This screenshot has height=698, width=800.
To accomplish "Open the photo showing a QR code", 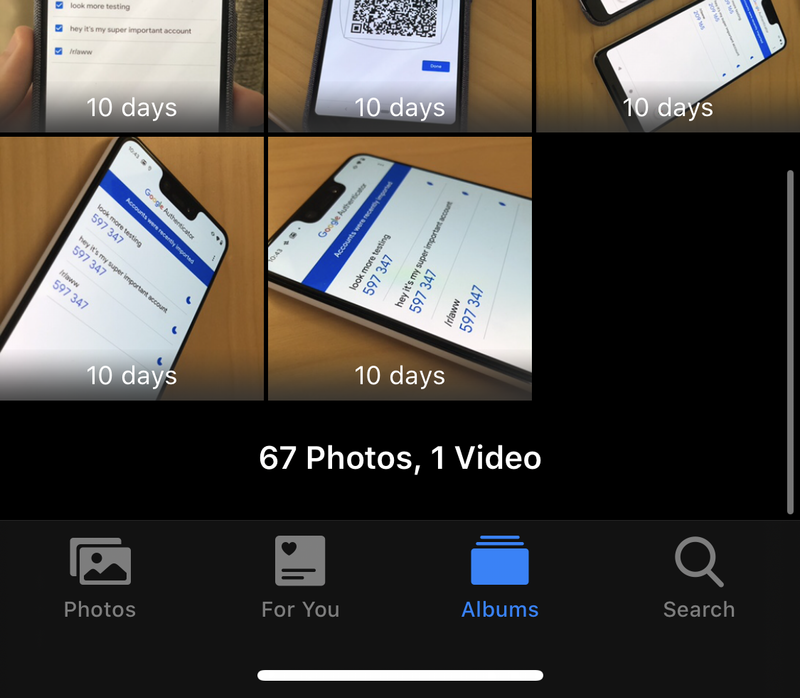I will tap(400, 60).
